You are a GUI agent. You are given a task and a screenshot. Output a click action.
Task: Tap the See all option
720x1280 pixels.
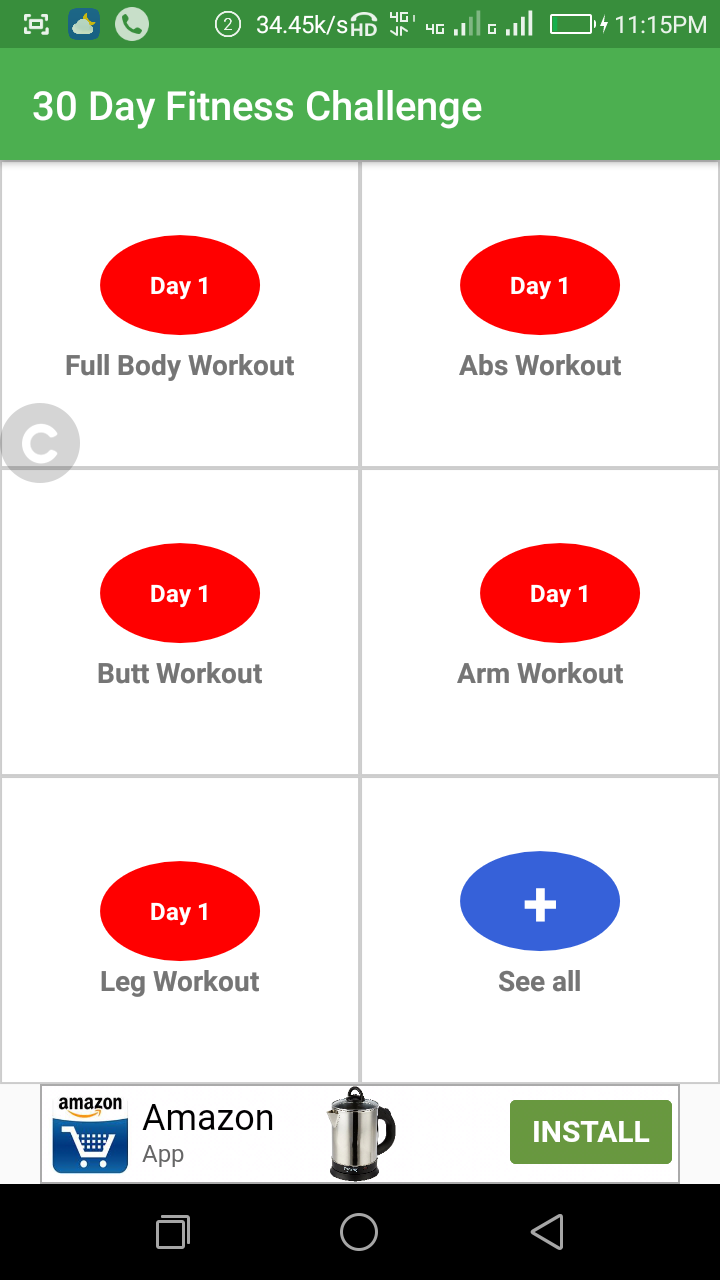pos(540,981)
